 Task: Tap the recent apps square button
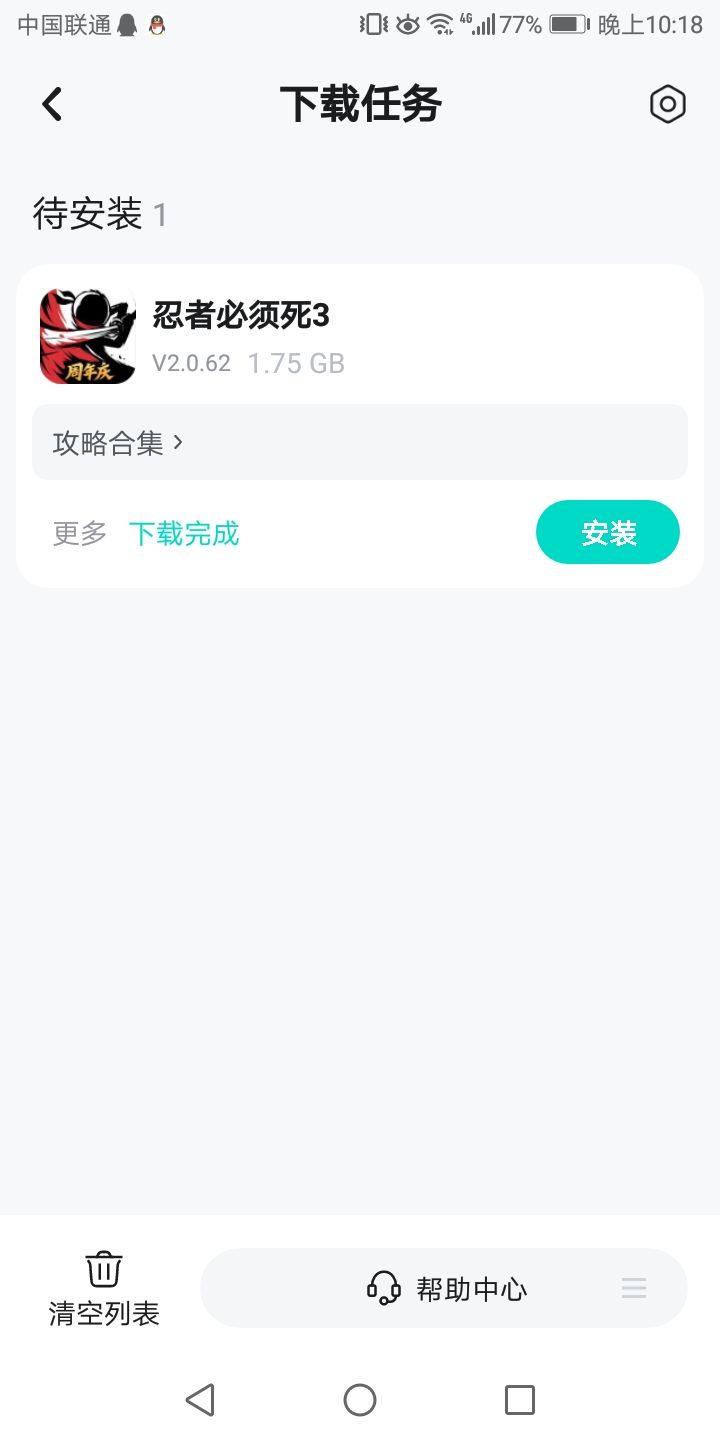519,1400
